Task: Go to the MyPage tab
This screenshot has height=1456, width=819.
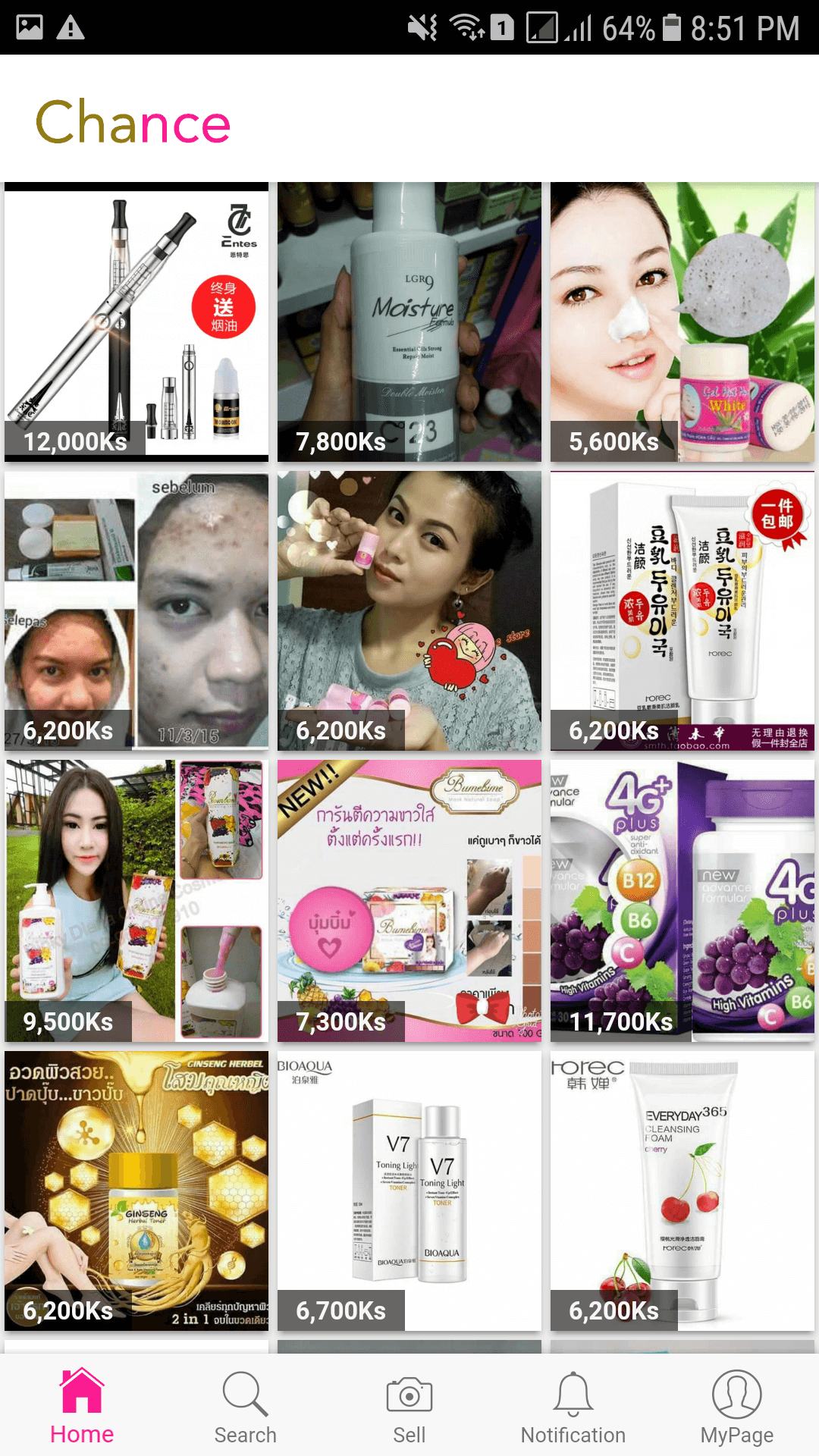Action: (x=736, y=1407)
